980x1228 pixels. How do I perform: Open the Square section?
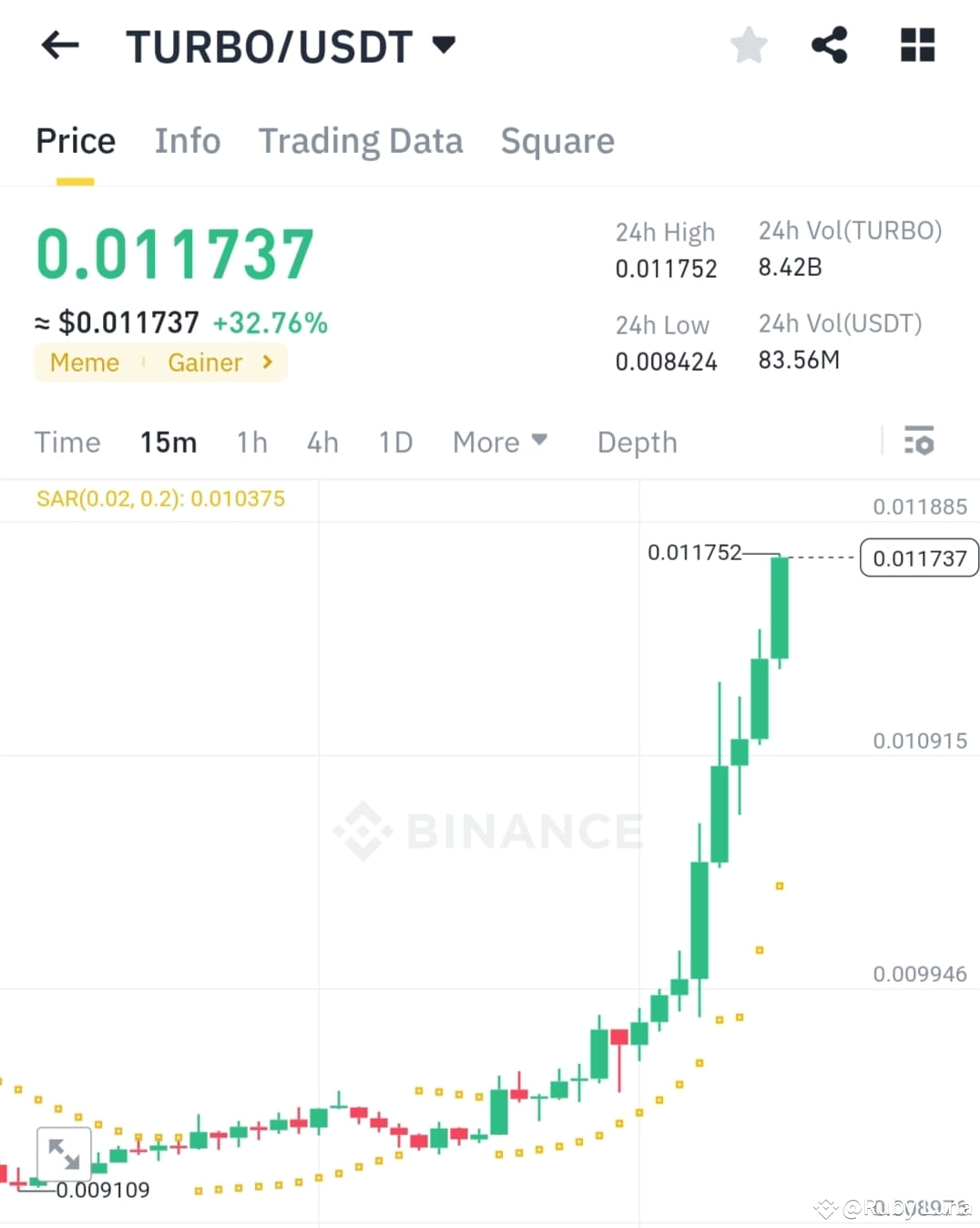556,141
